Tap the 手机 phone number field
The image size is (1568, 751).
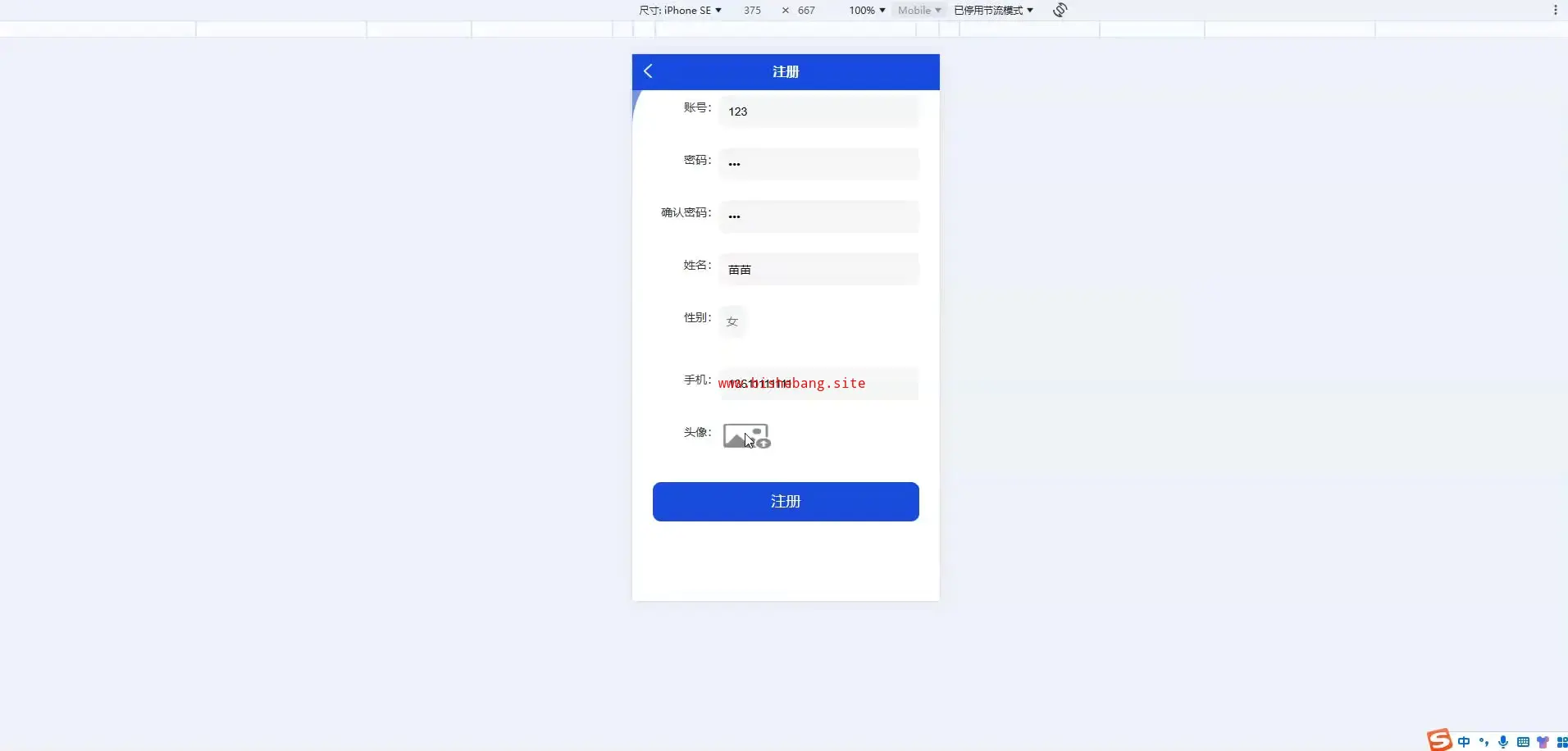click(818, 384)
